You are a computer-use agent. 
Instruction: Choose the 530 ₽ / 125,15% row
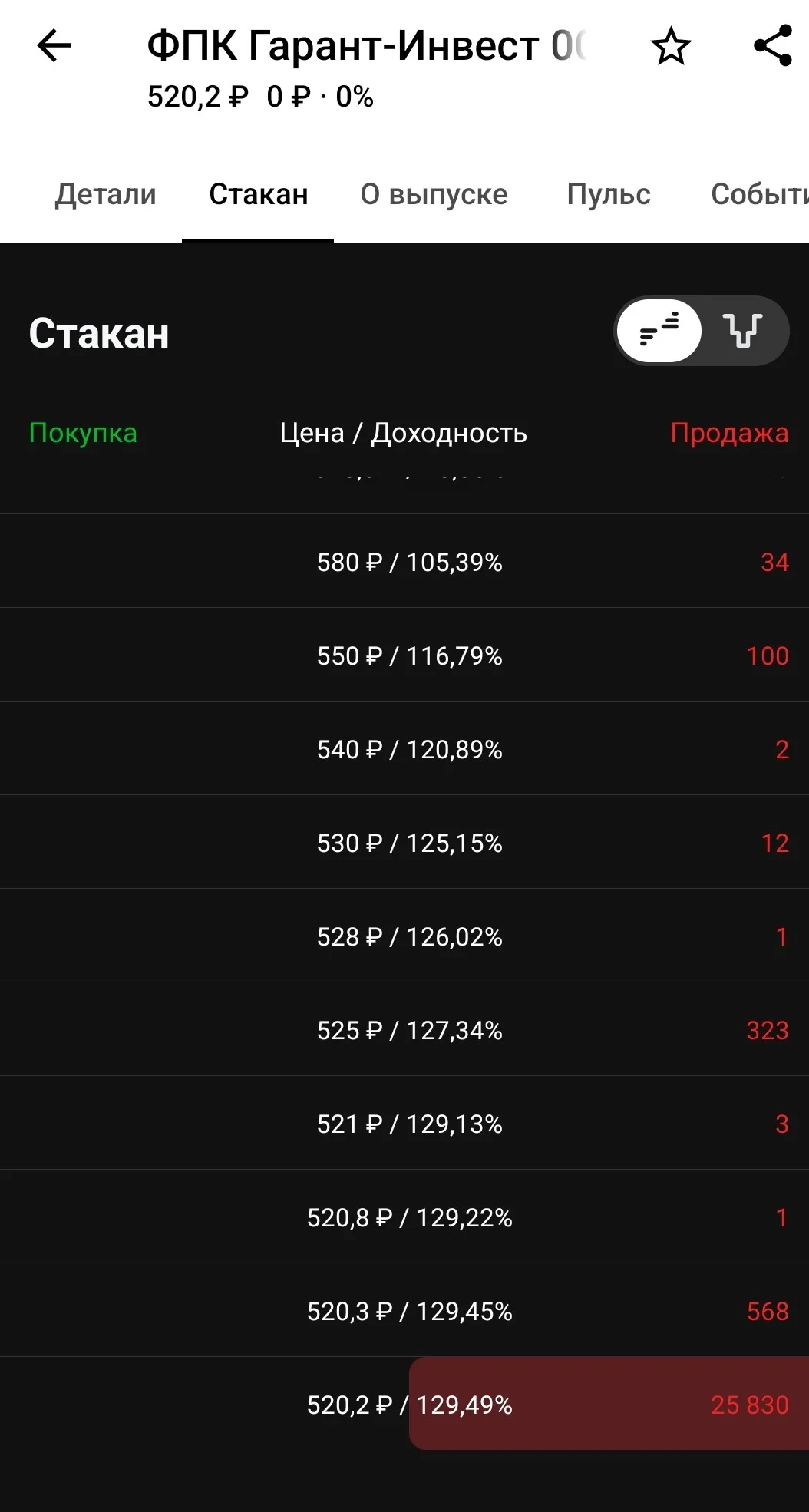pyautogui.click(x=404, y=842)
